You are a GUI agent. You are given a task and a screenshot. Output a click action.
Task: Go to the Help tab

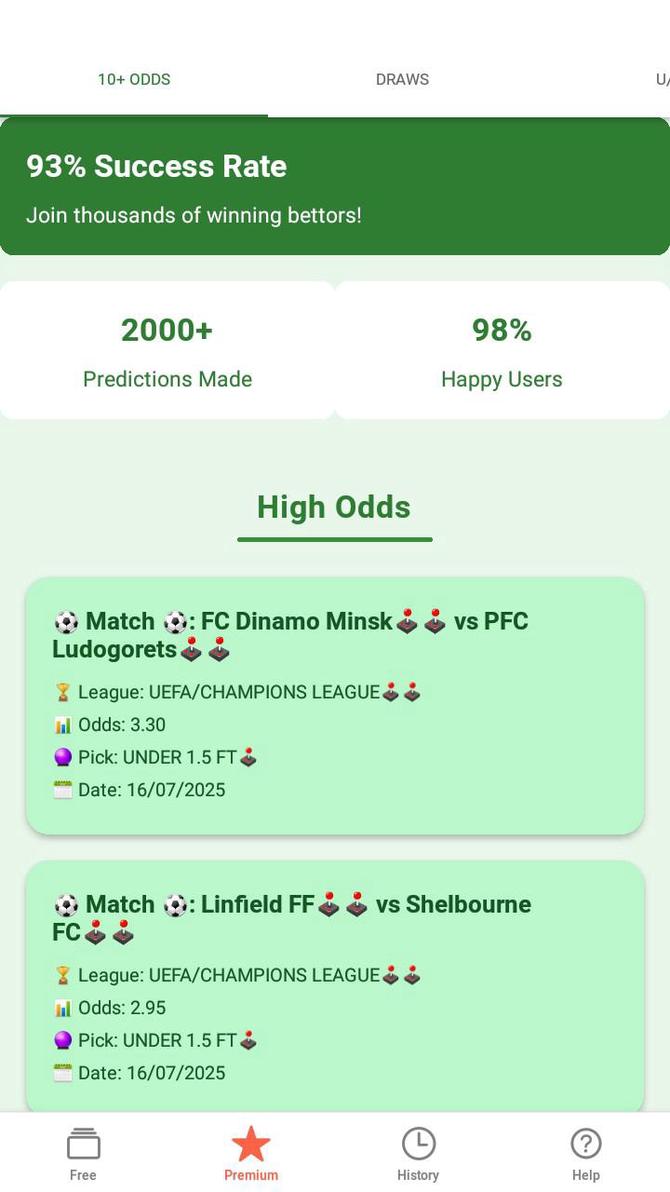coord(585,1153)
